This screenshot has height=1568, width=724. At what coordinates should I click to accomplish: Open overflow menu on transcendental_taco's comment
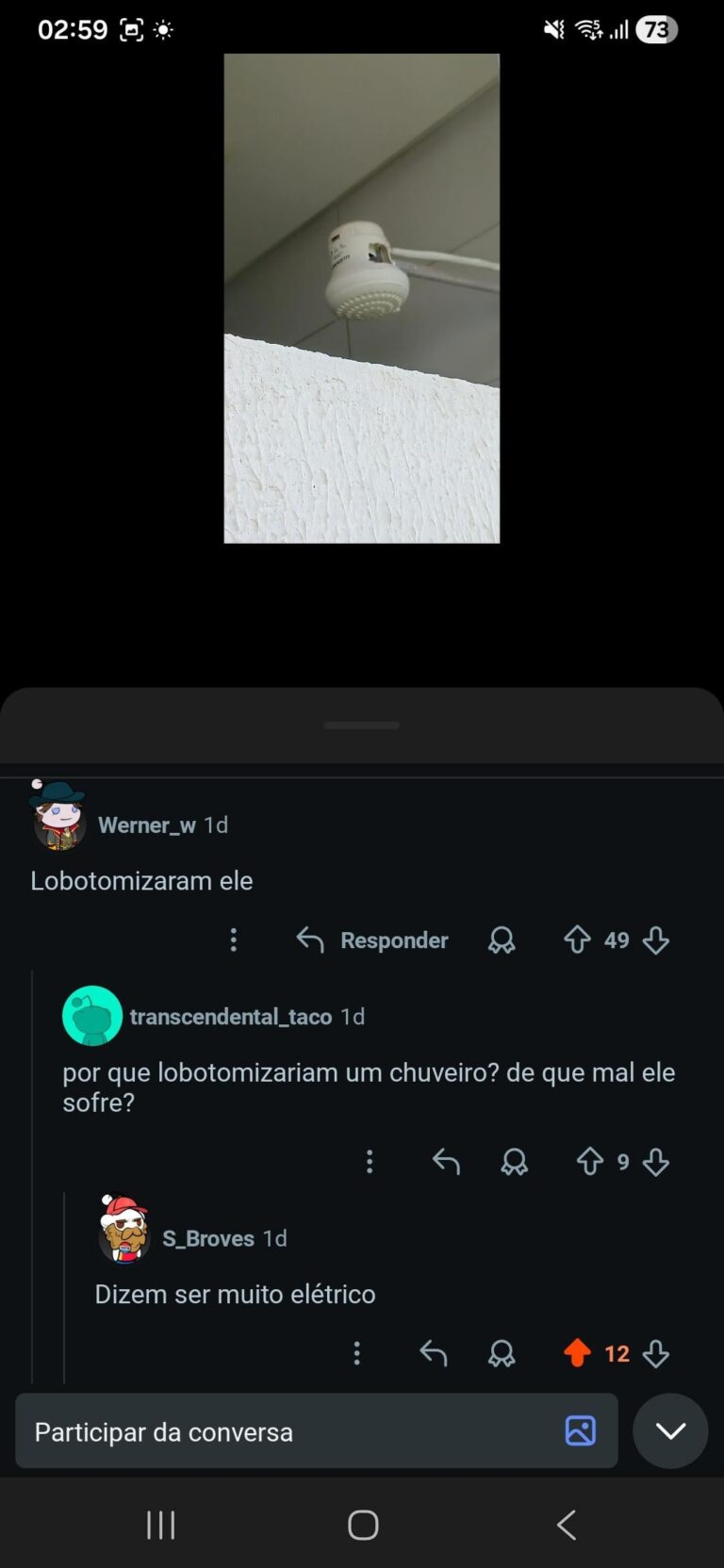coord(370,1162)
